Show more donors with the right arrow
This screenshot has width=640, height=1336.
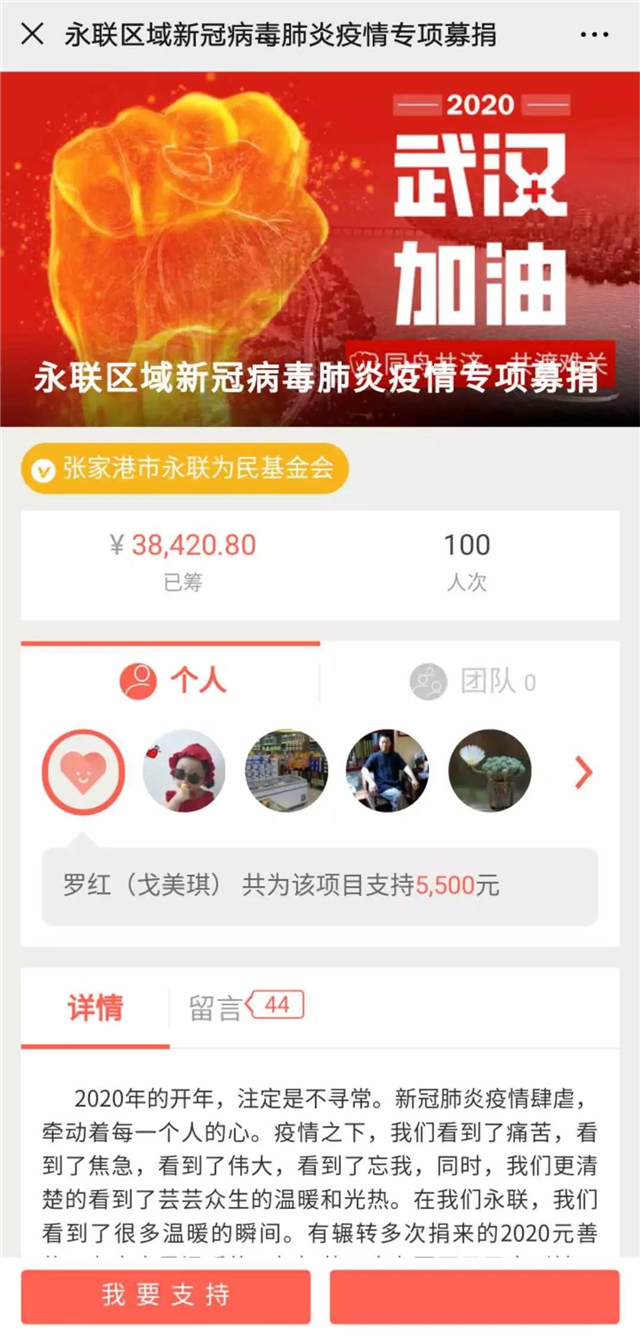tap(584, 771)
